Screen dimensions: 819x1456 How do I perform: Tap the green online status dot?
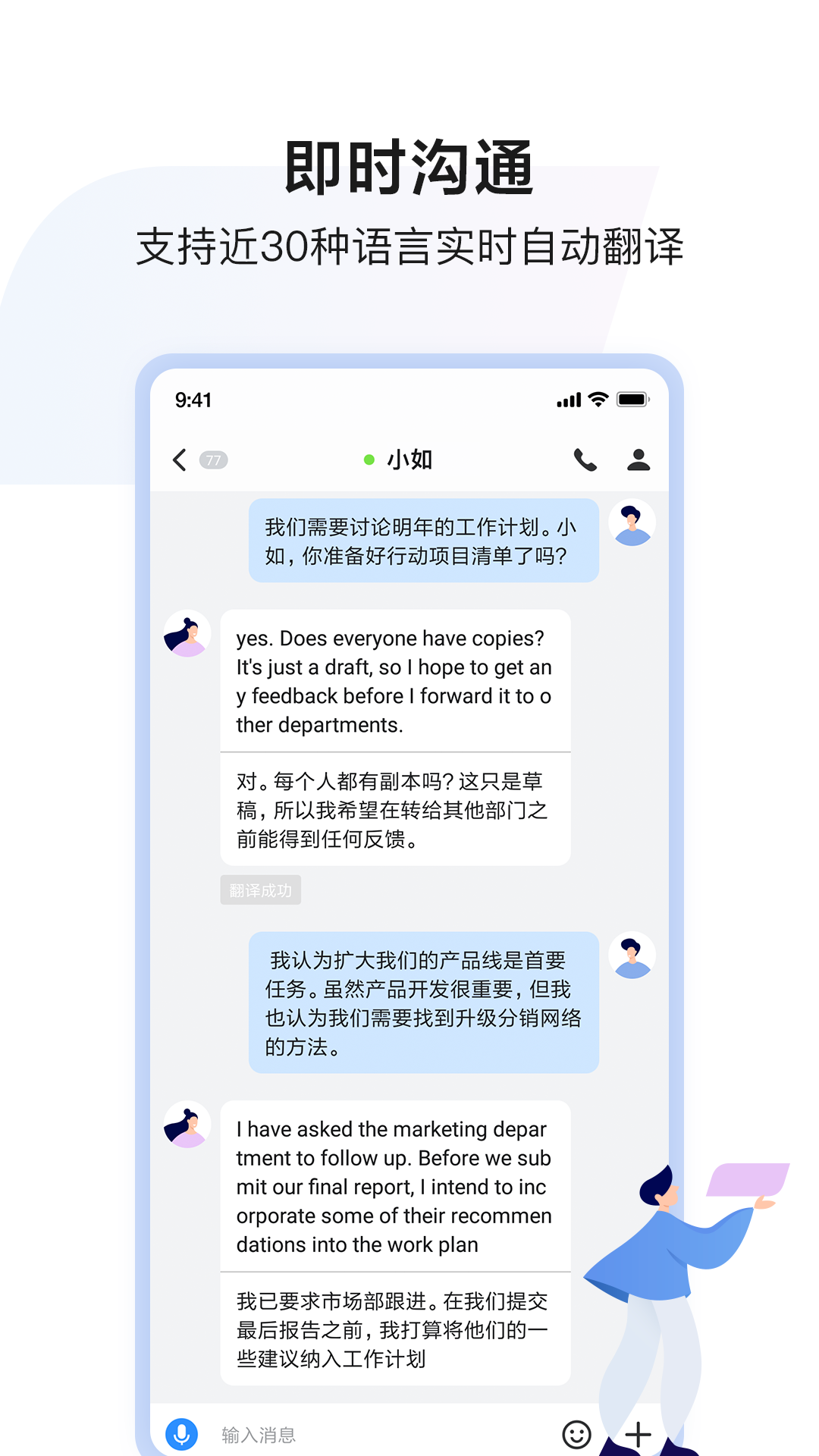(x=369, y=459)
